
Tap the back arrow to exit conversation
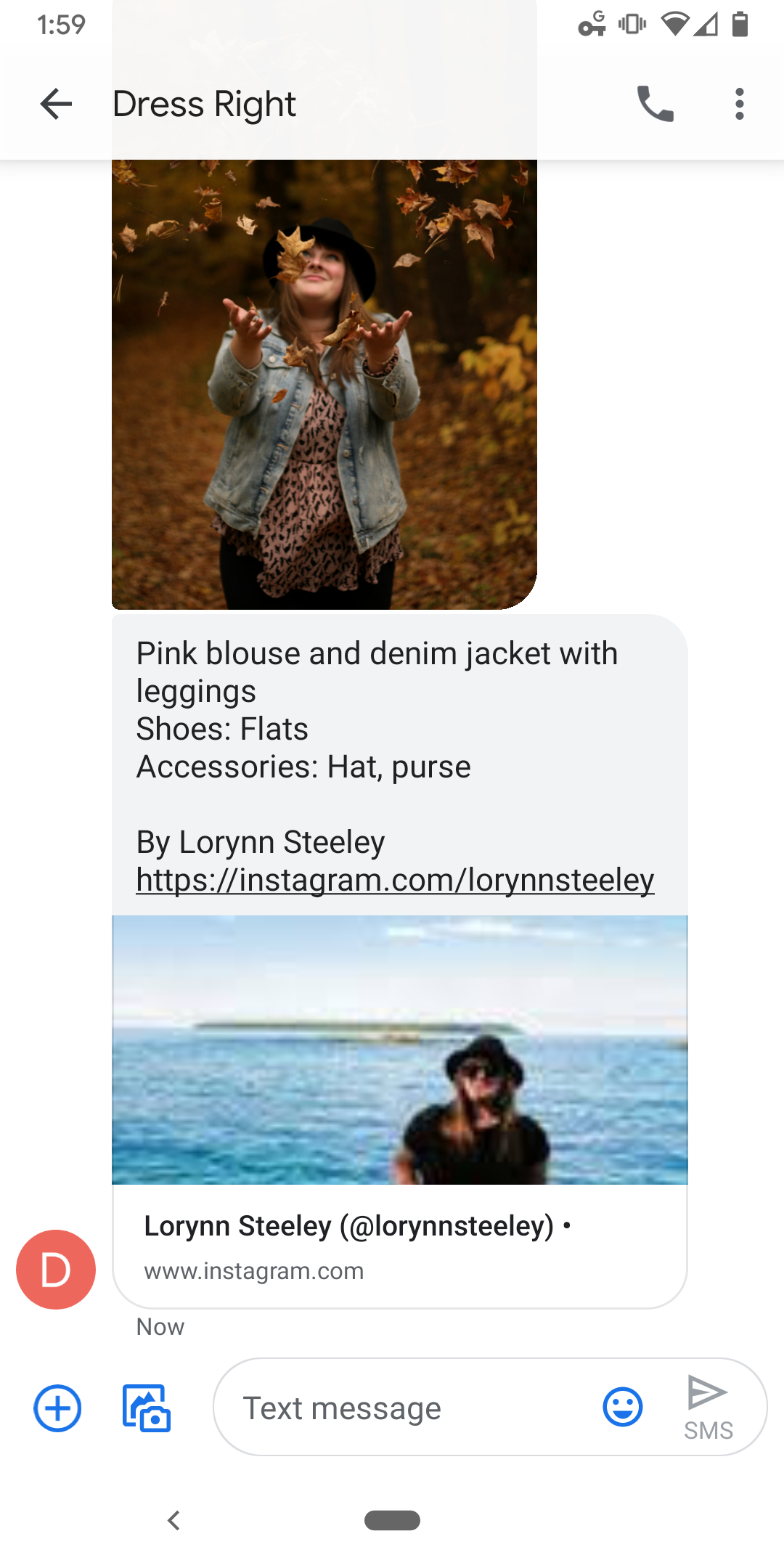(55, 104)
